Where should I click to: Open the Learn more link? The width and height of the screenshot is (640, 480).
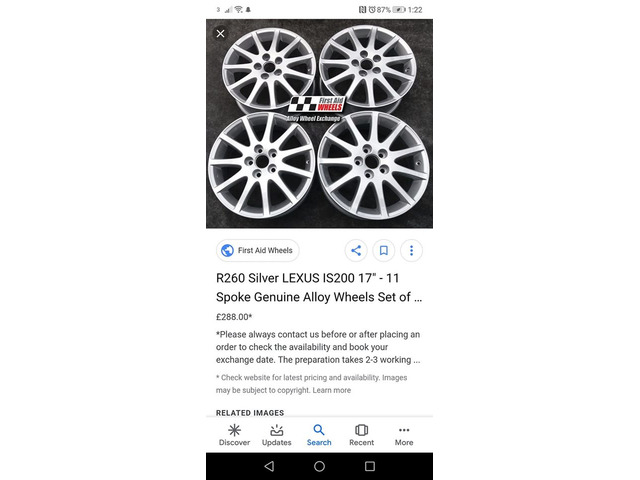(x=332, y=390)
